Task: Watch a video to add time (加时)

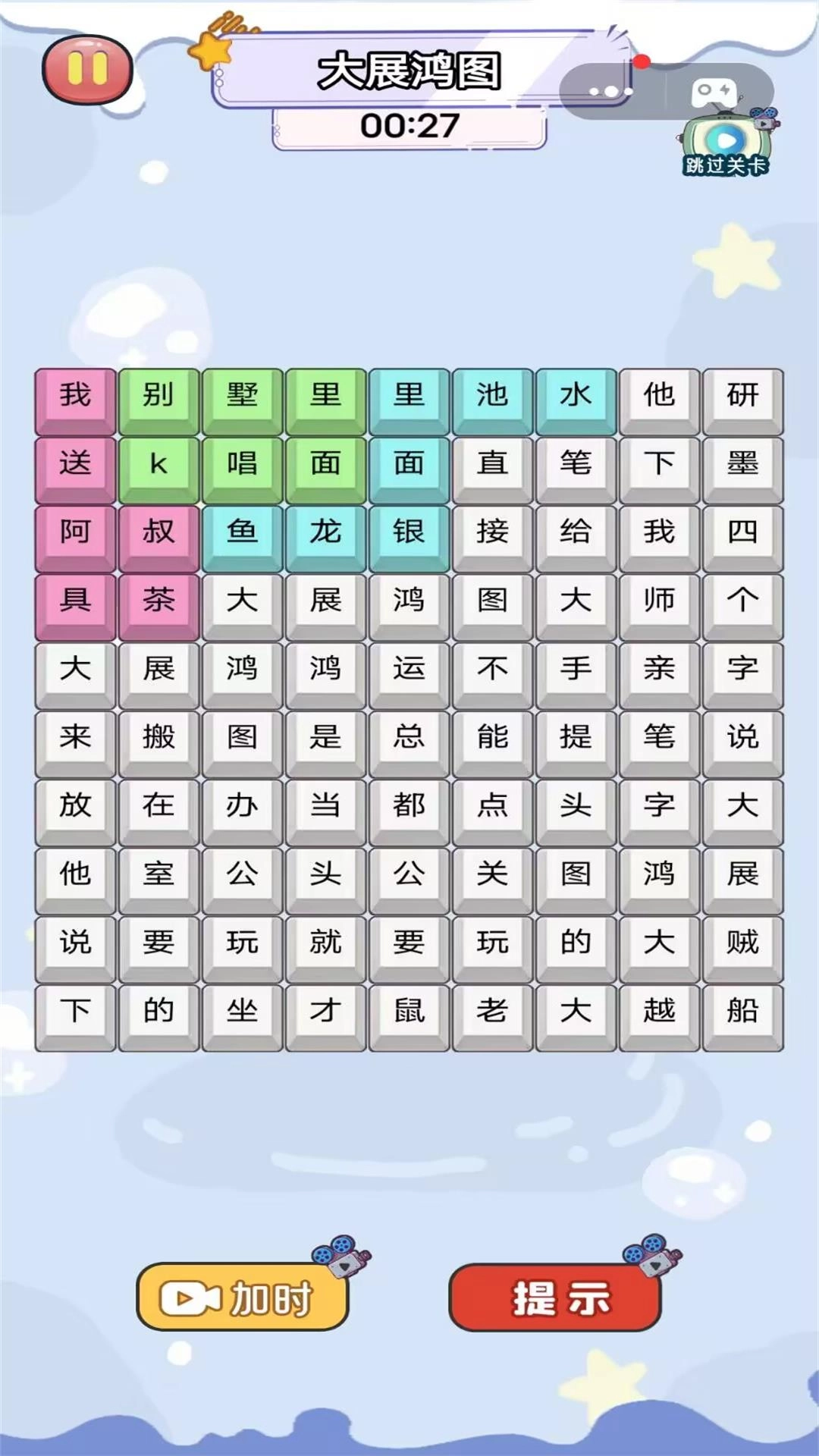Action: click(242, 1298)
